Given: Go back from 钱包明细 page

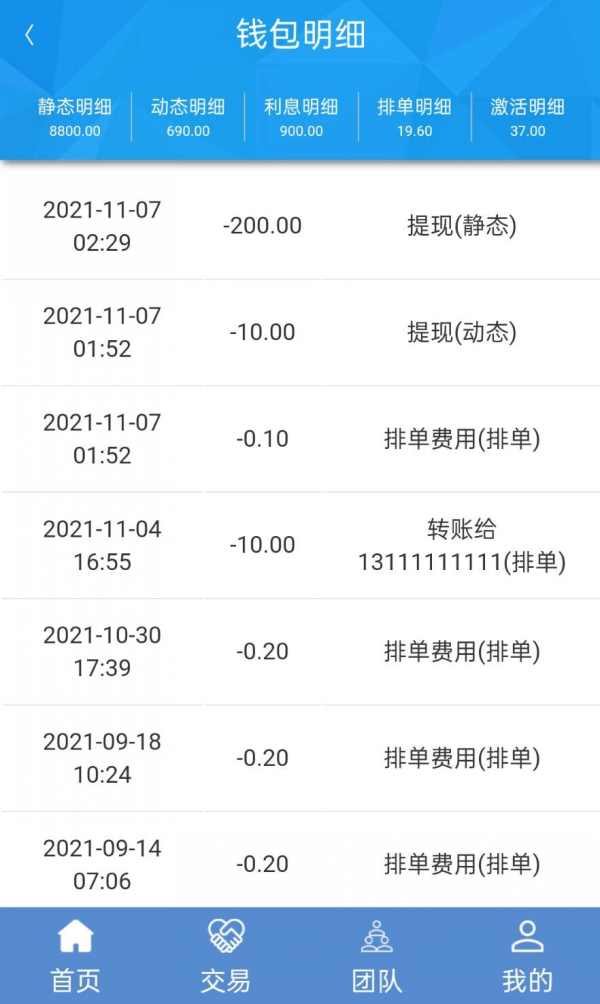Looking at the screenshot, I should [29, 35].
